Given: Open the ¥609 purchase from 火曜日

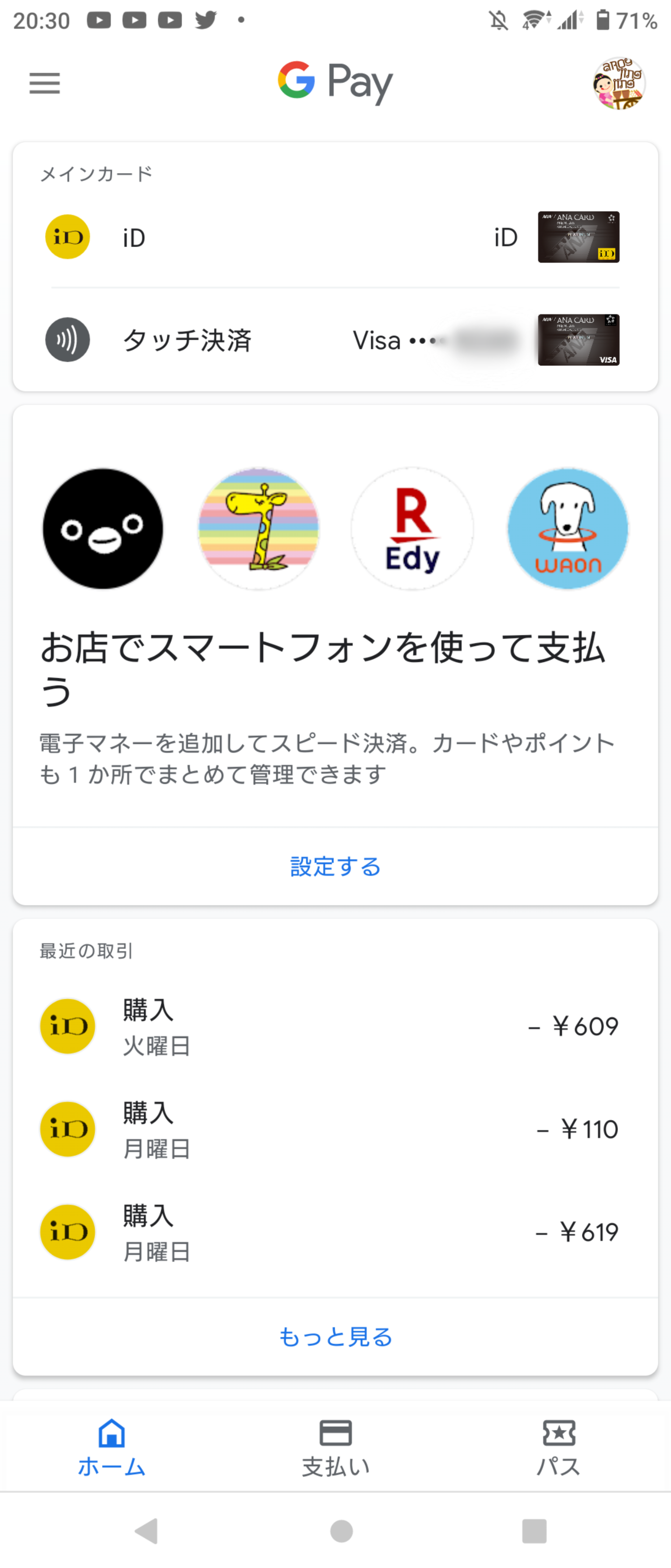Looking at the screenshot, I should (335, 1026).
